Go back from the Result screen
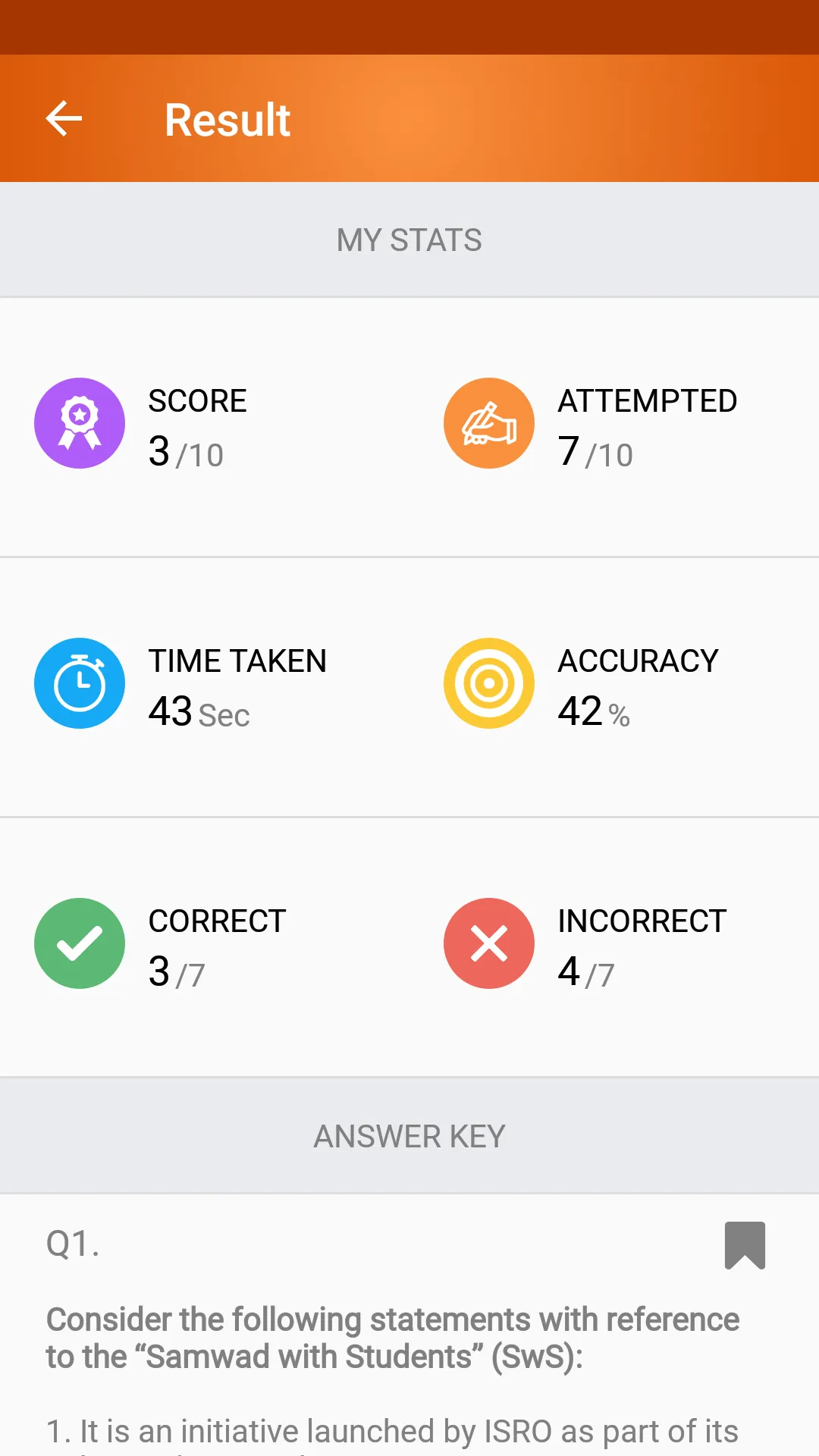Viewport: 819px width, 1456px height. (64, 119)
